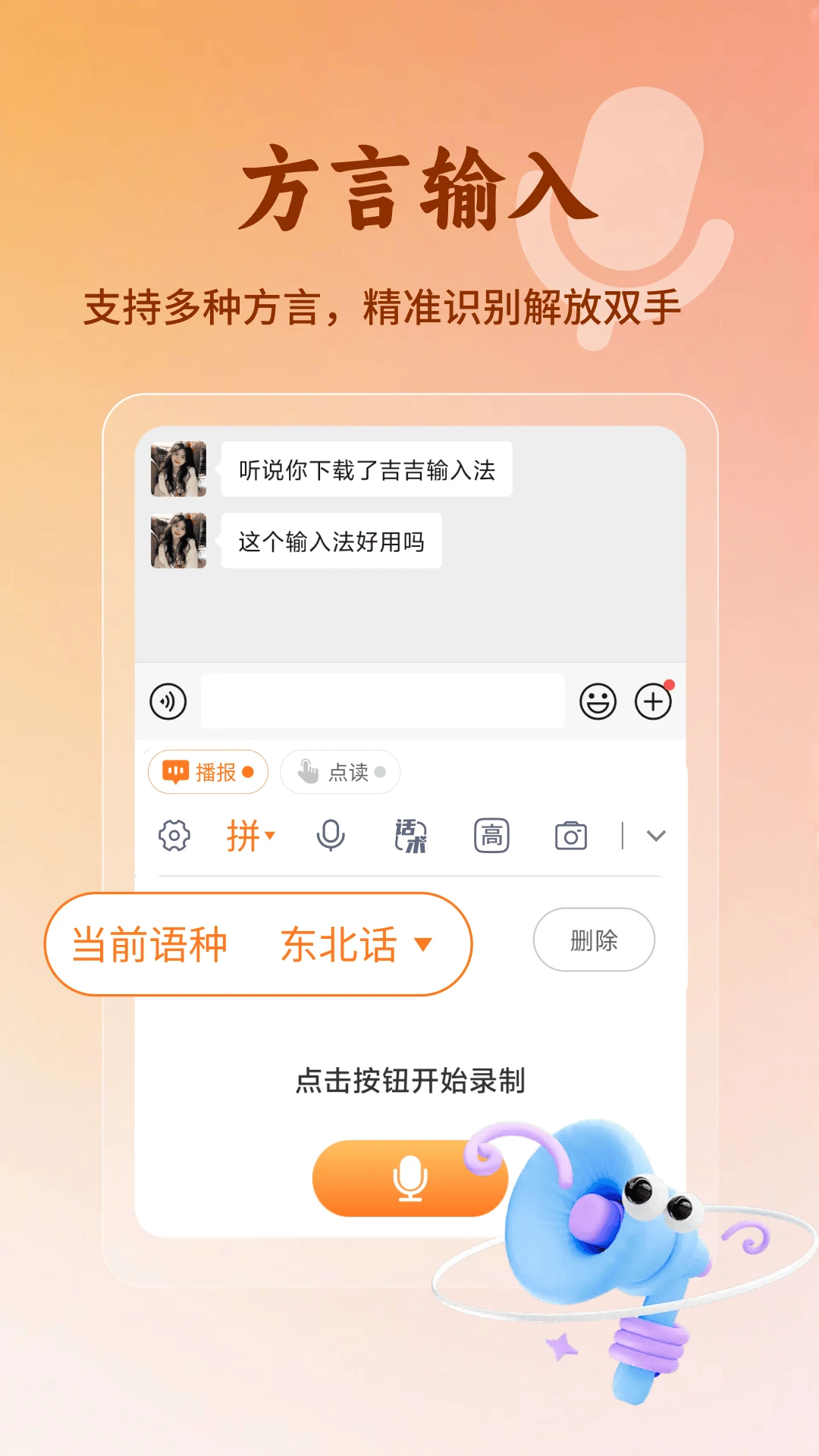Open the camera input tool
The height and width of the screenshot is (1456, 819).
click(573, 834)
